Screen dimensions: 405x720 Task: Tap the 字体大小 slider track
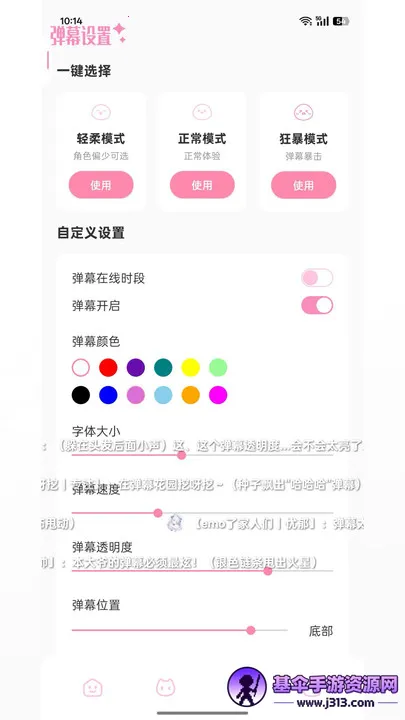click(x=202, y=455)
